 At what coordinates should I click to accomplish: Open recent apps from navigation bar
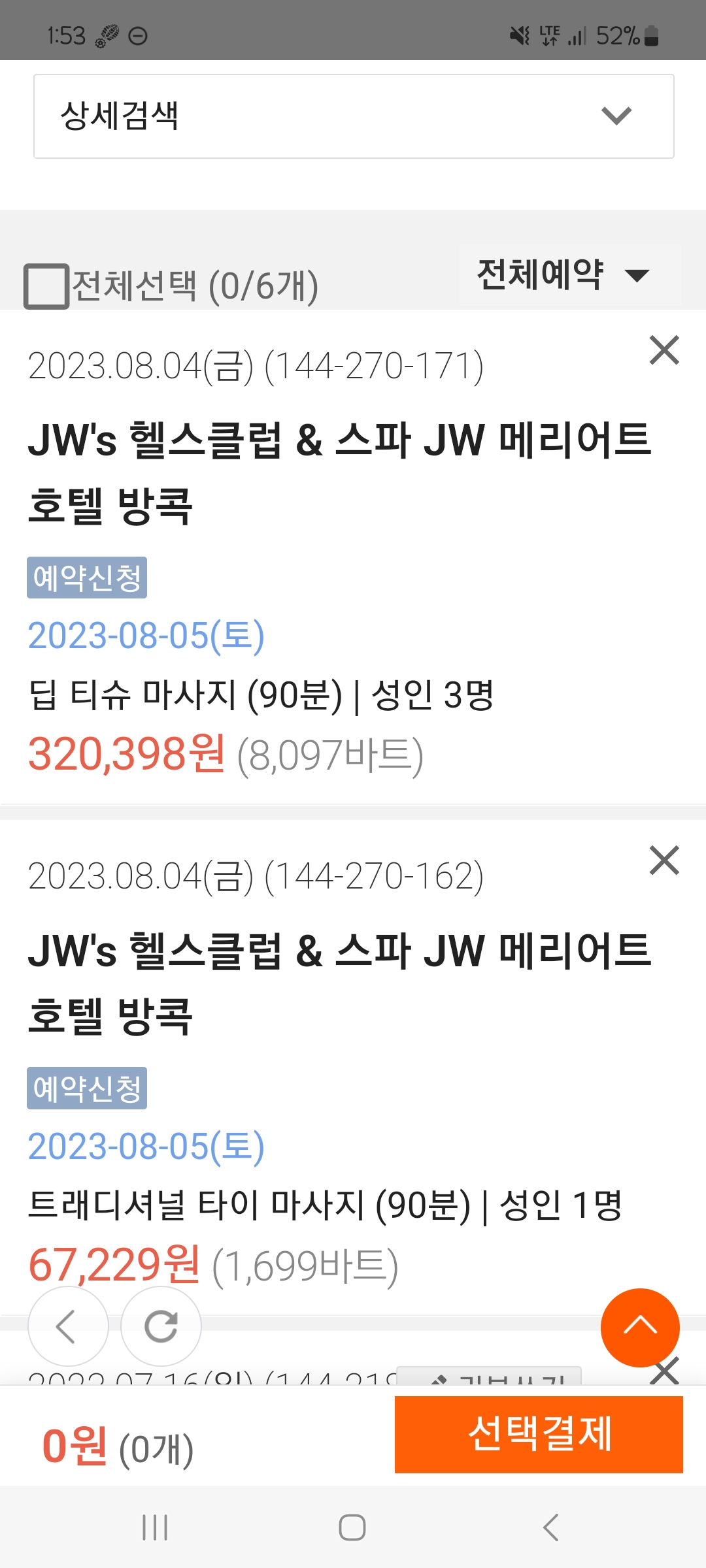pos(155,1527)
